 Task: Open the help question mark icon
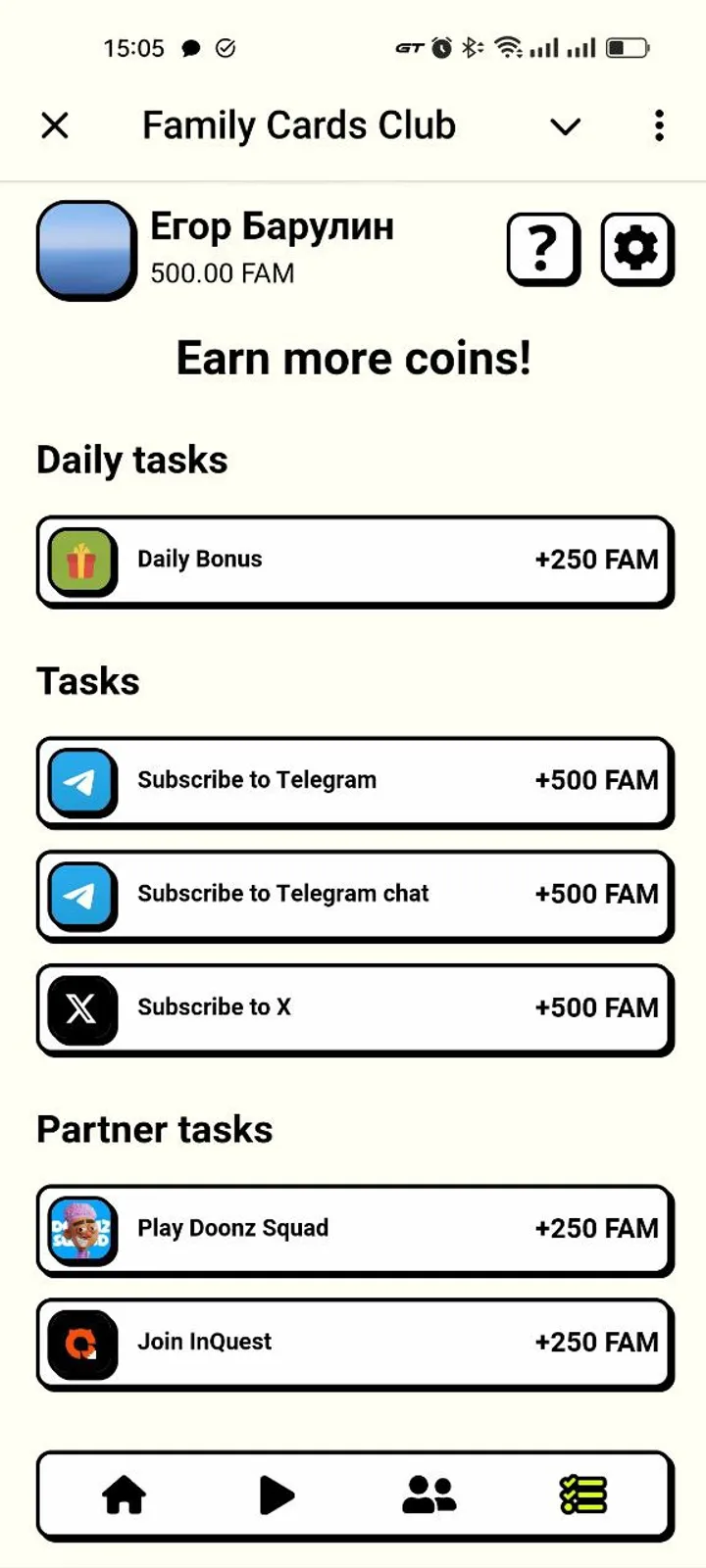click(543, 250)
